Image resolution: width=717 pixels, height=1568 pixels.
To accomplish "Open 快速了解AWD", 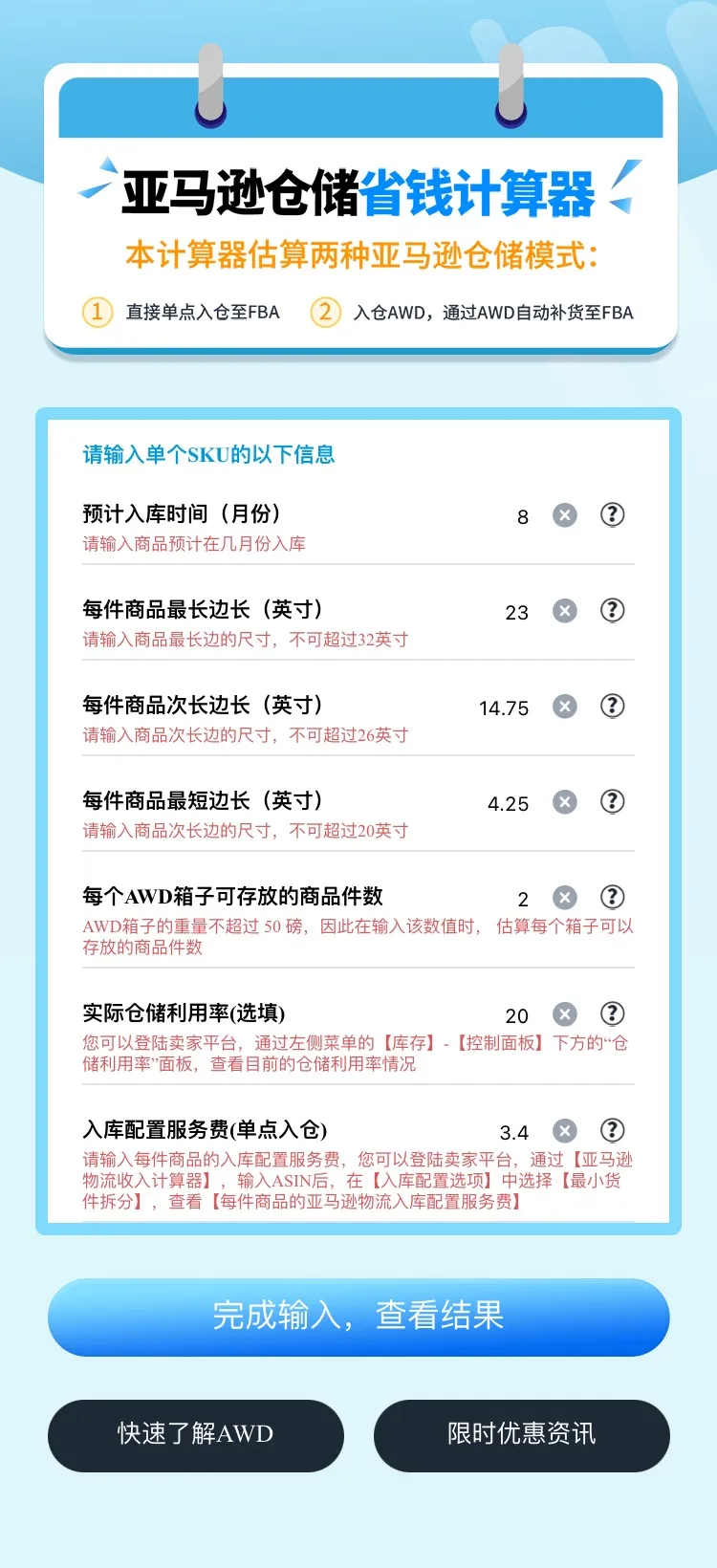I will point(196,1434).
